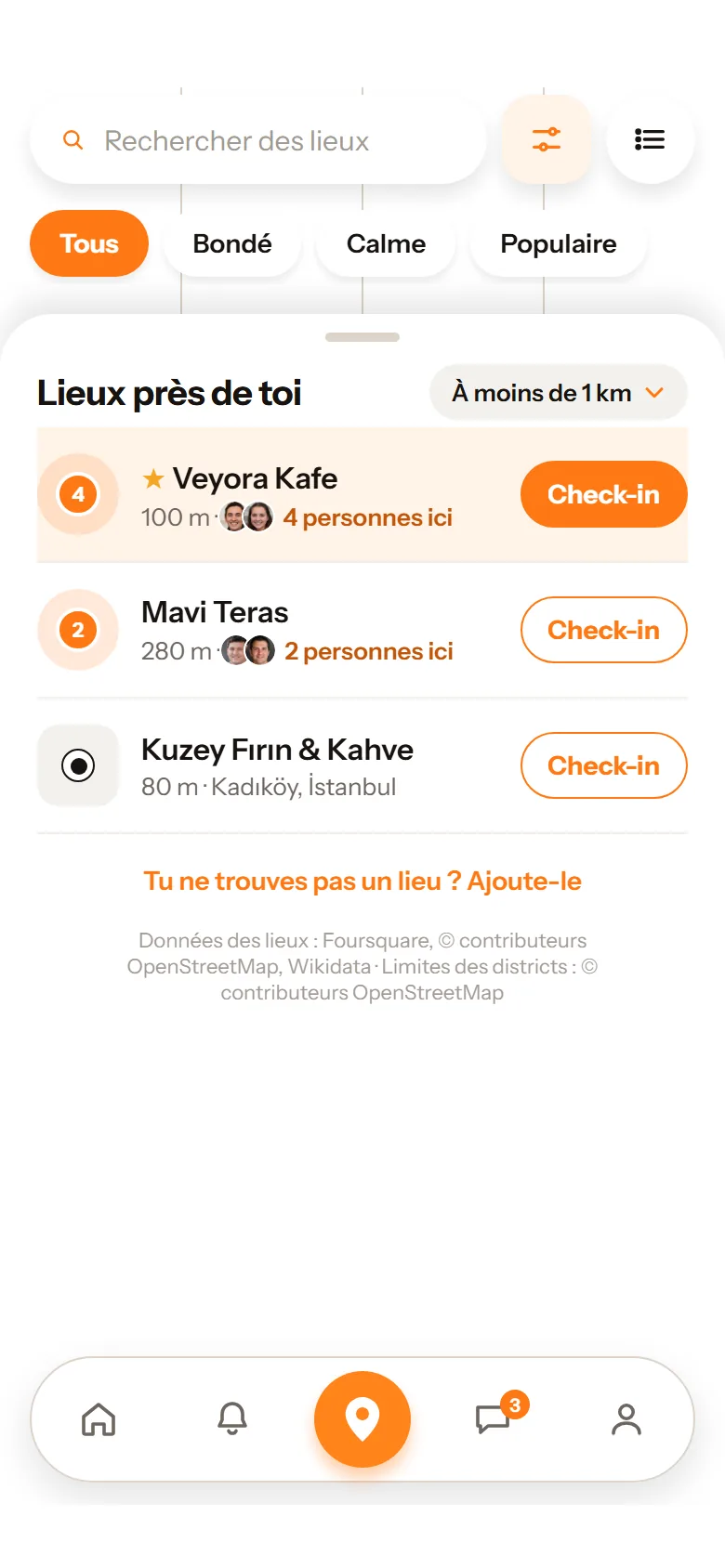Open the filter sliders icon

coord(546,139)
